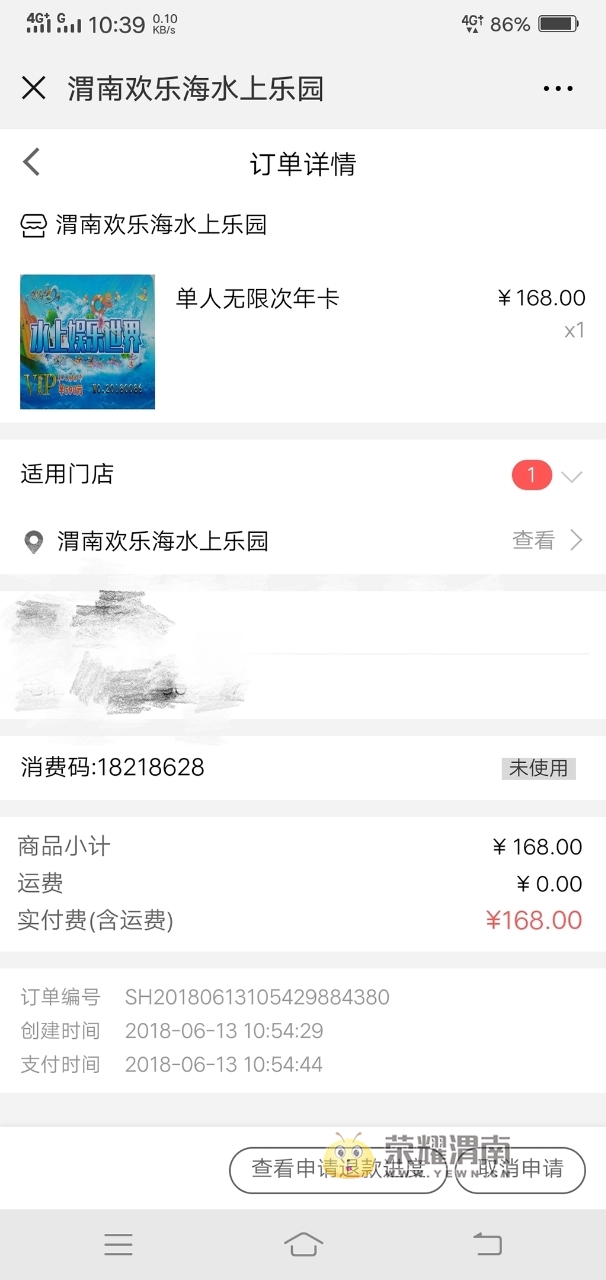Close the 渭南欢乐海水上乐园 mini page
Image resolution: width=606 pixels, height=1280 pixels.
click(34, 88)
